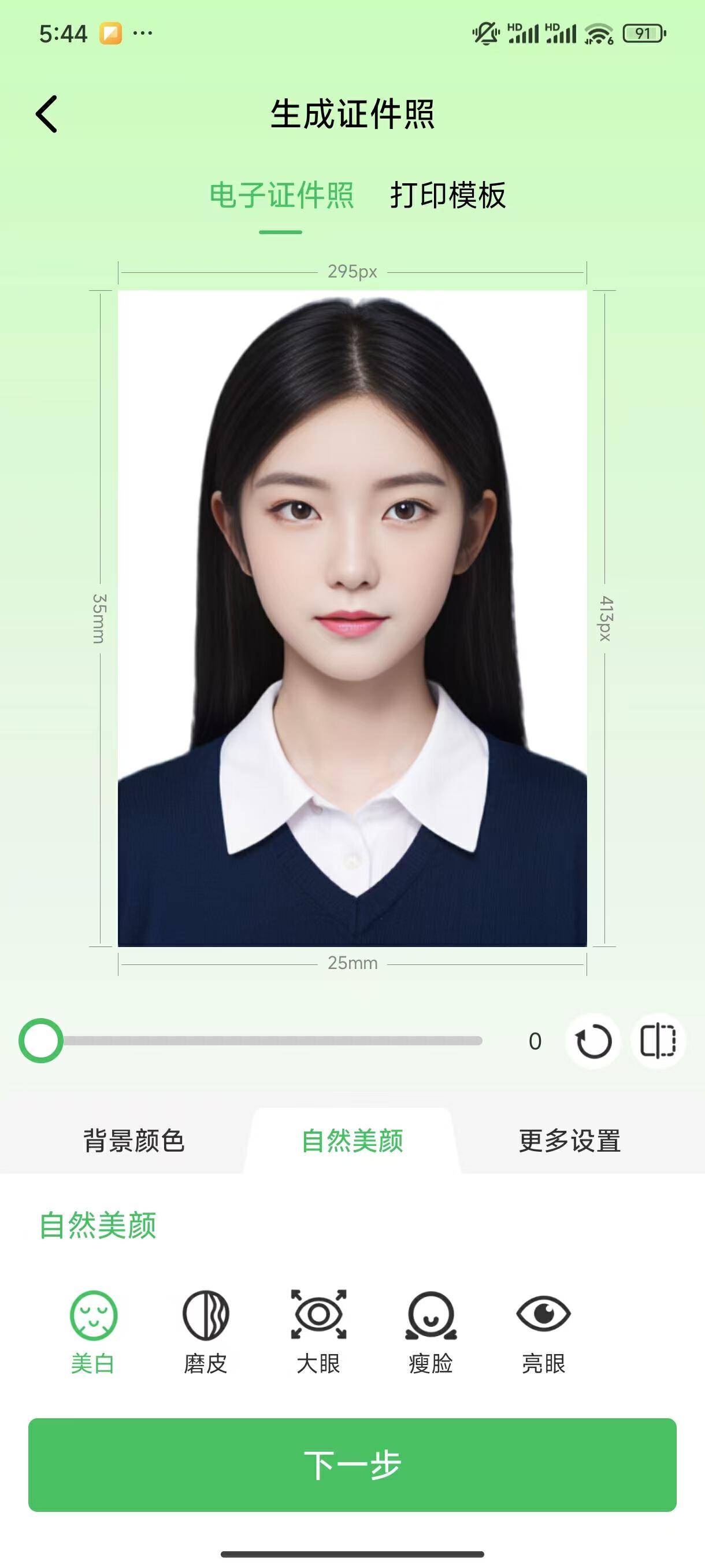
Task: Toggle the before-after compare icon
Action: [658, 1041]
